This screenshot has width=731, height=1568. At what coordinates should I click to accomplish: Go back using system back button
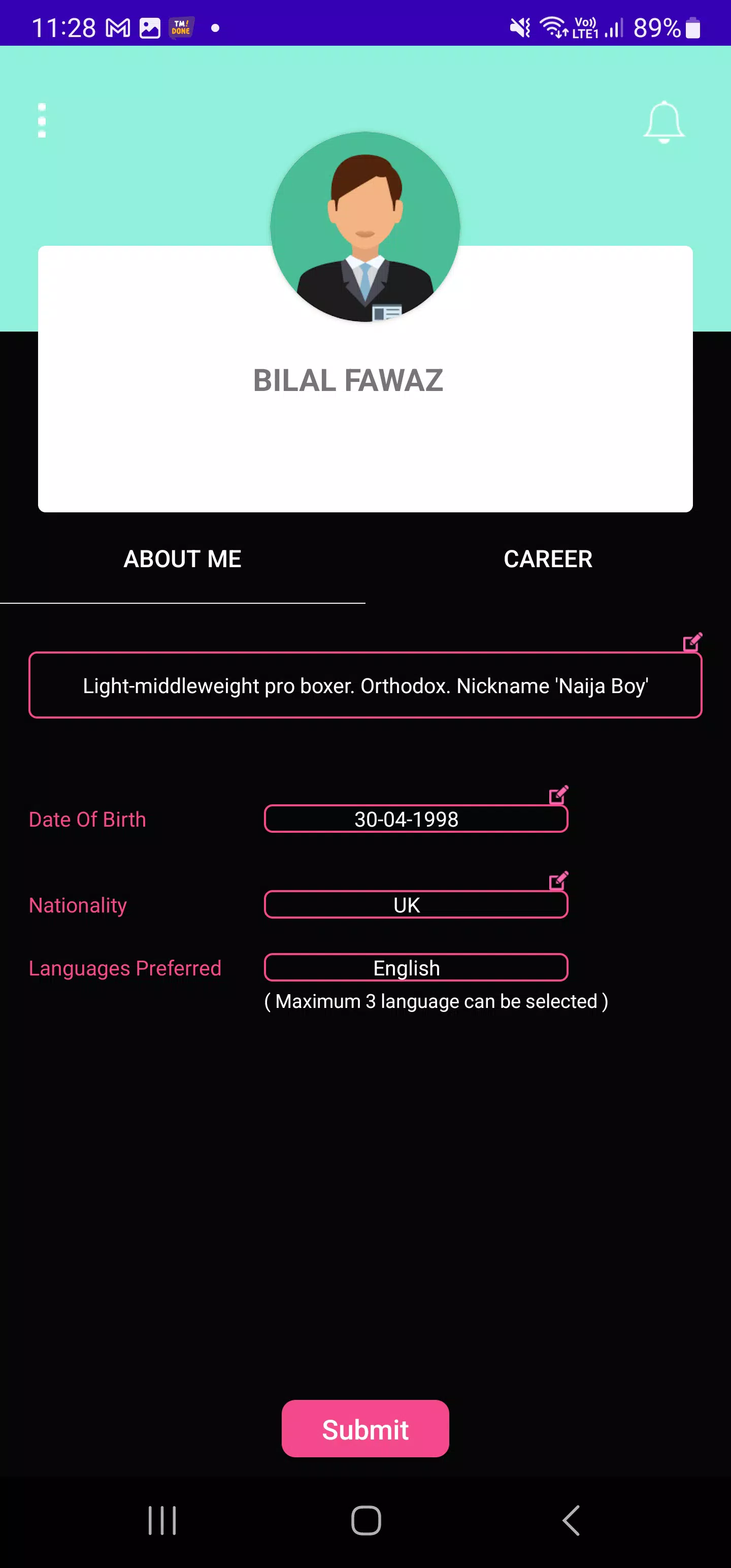point(571,1520)
